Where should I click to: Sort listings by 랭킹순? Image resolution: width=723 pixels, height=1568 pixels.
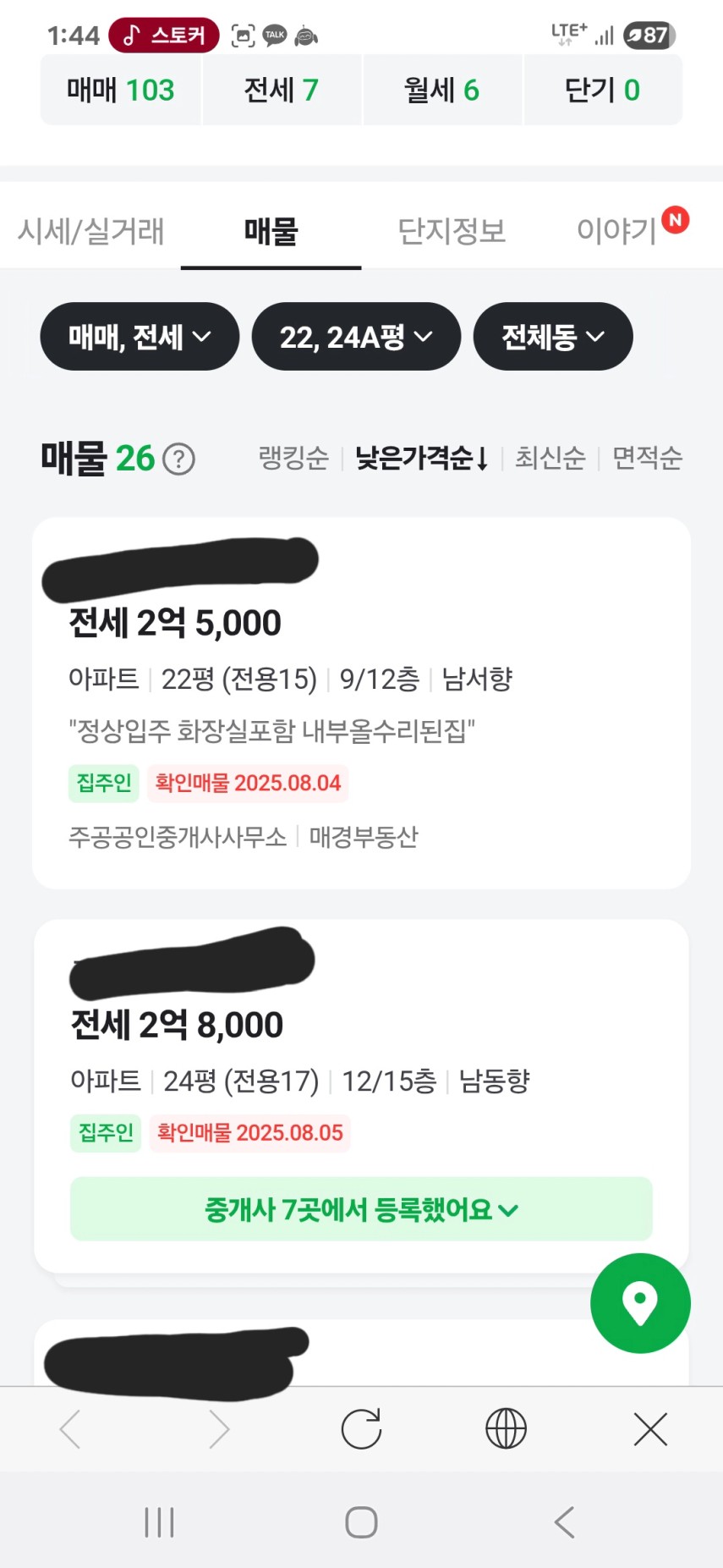pos(293,458)
